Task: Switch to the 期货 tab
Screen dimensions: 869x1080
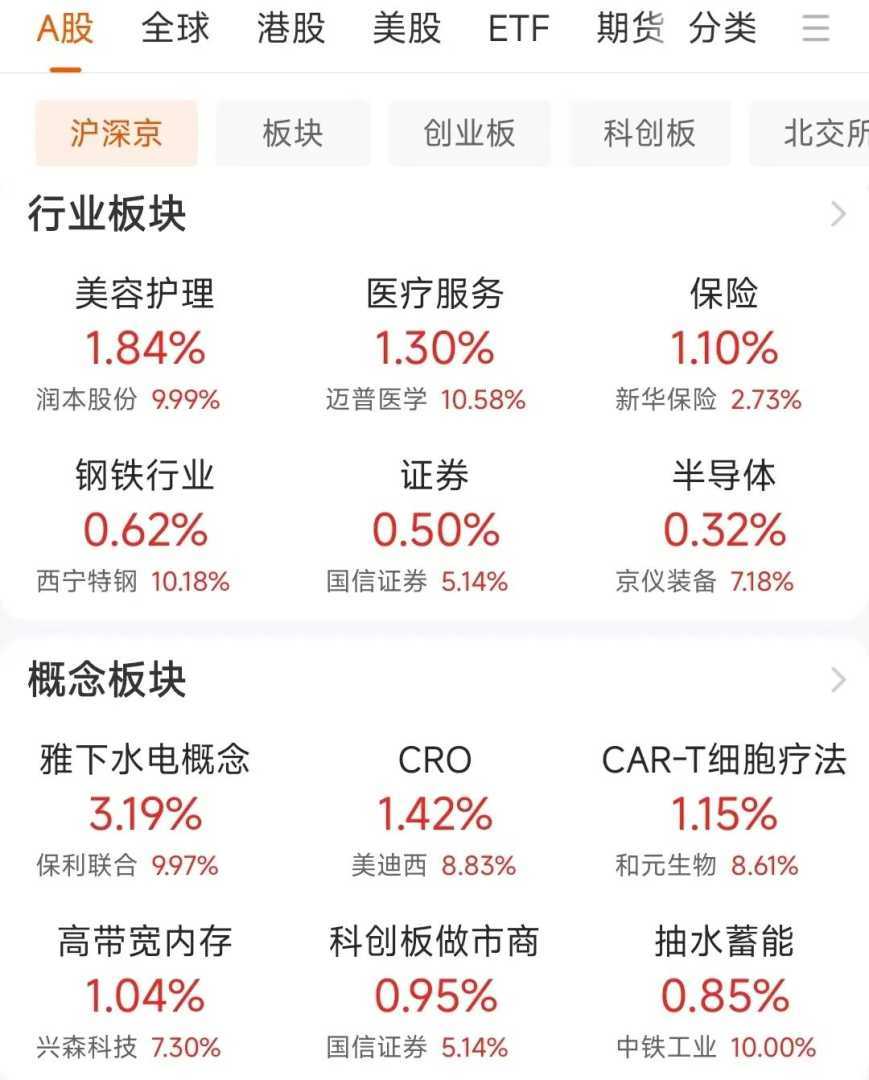Action: pos(630,29)
